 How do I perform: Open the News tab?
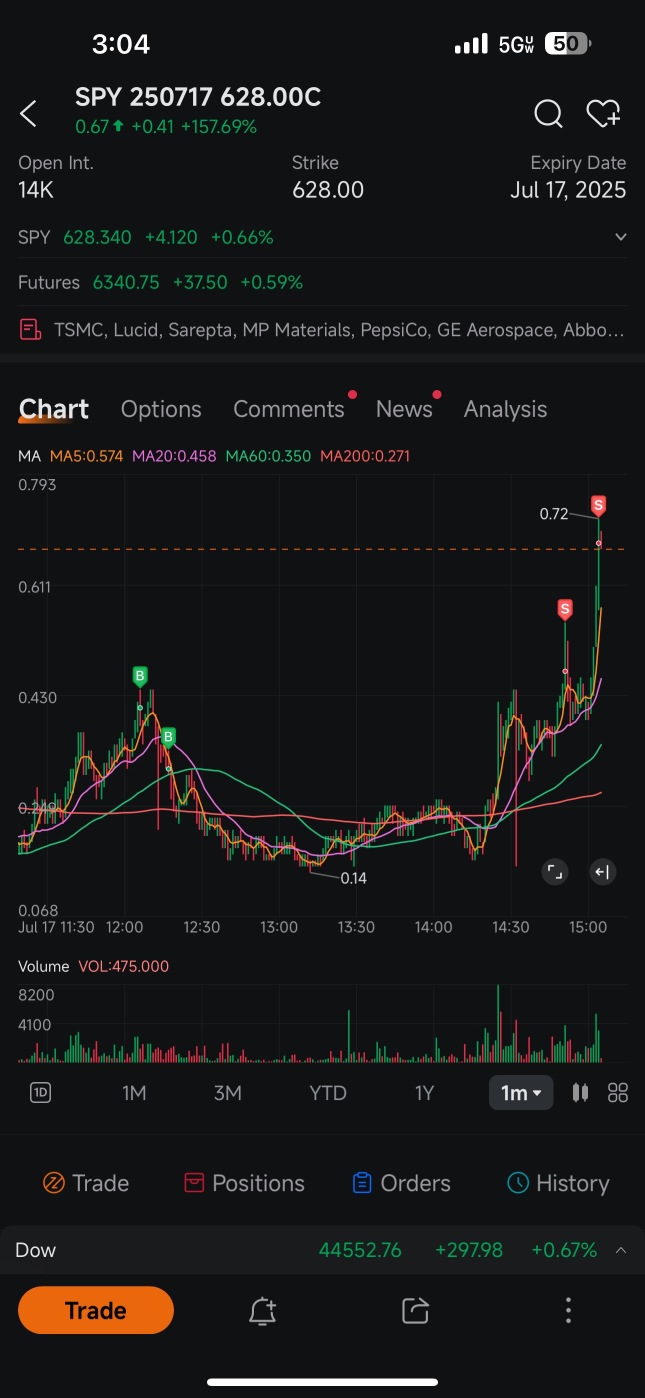(x=404, y=409)
